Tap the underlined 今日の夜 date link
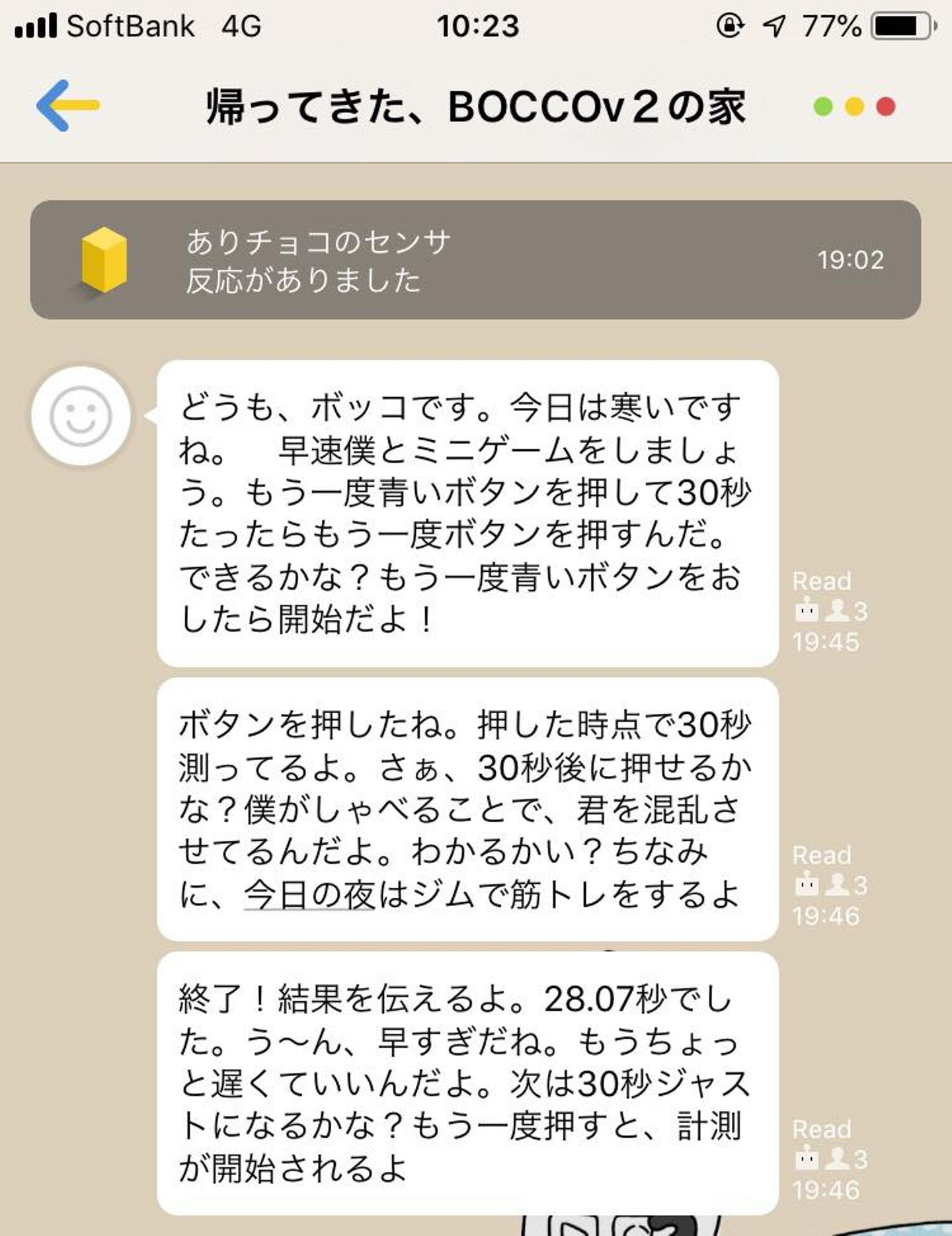The image size is (952, 1236). (x=309, y=896)
